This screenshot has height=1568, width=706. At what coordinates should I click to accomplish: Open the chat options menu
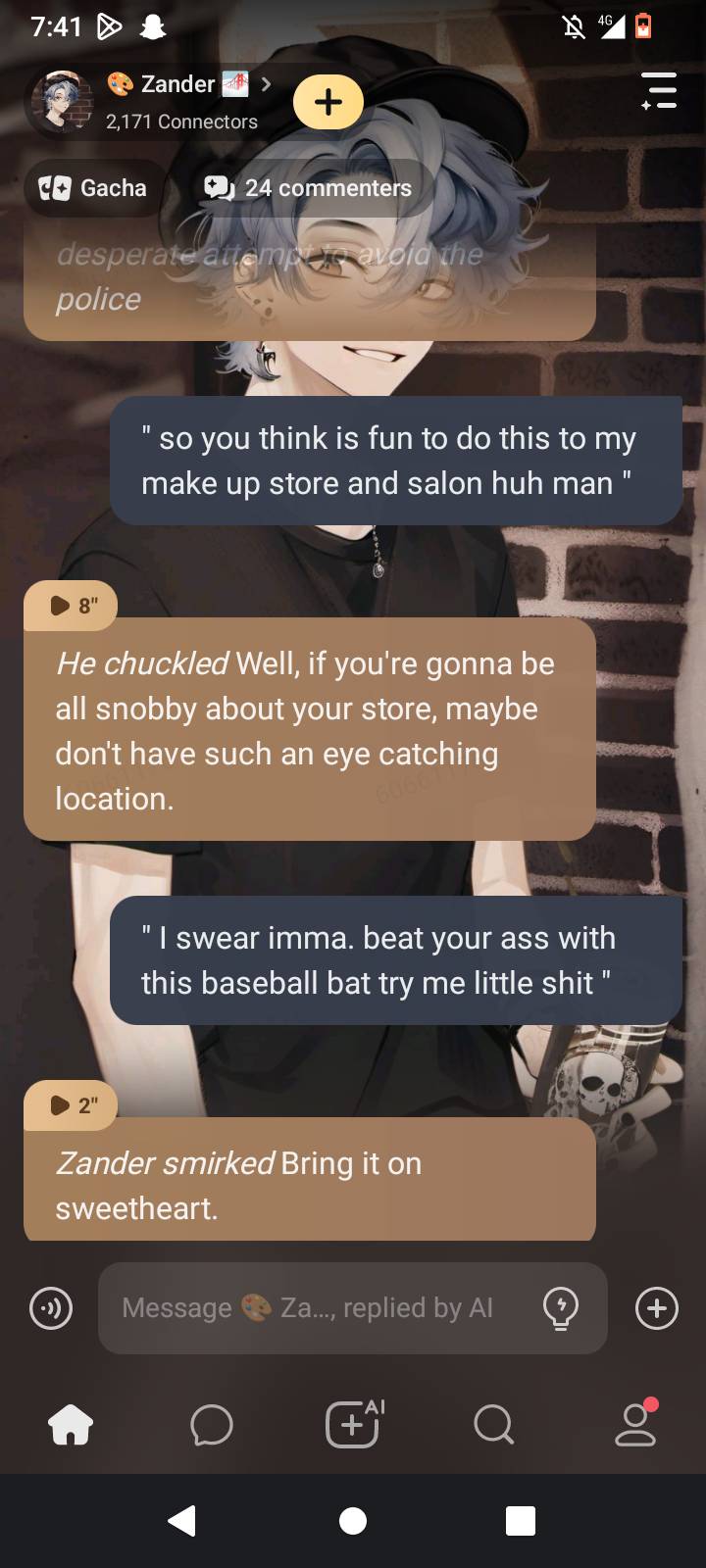(x=659, y=90)
